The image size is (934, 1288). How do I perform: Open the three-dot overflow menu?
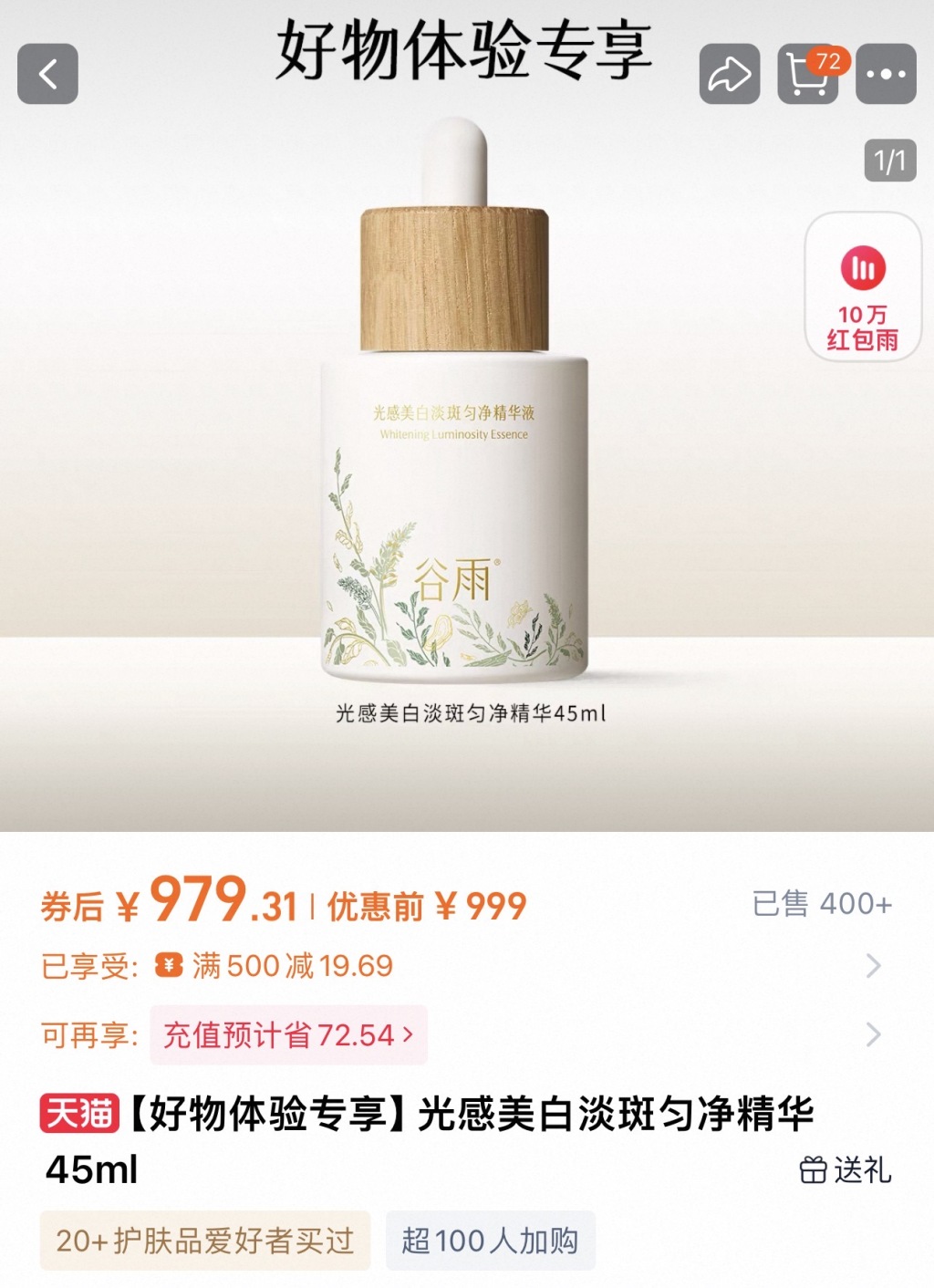(886, 74)
